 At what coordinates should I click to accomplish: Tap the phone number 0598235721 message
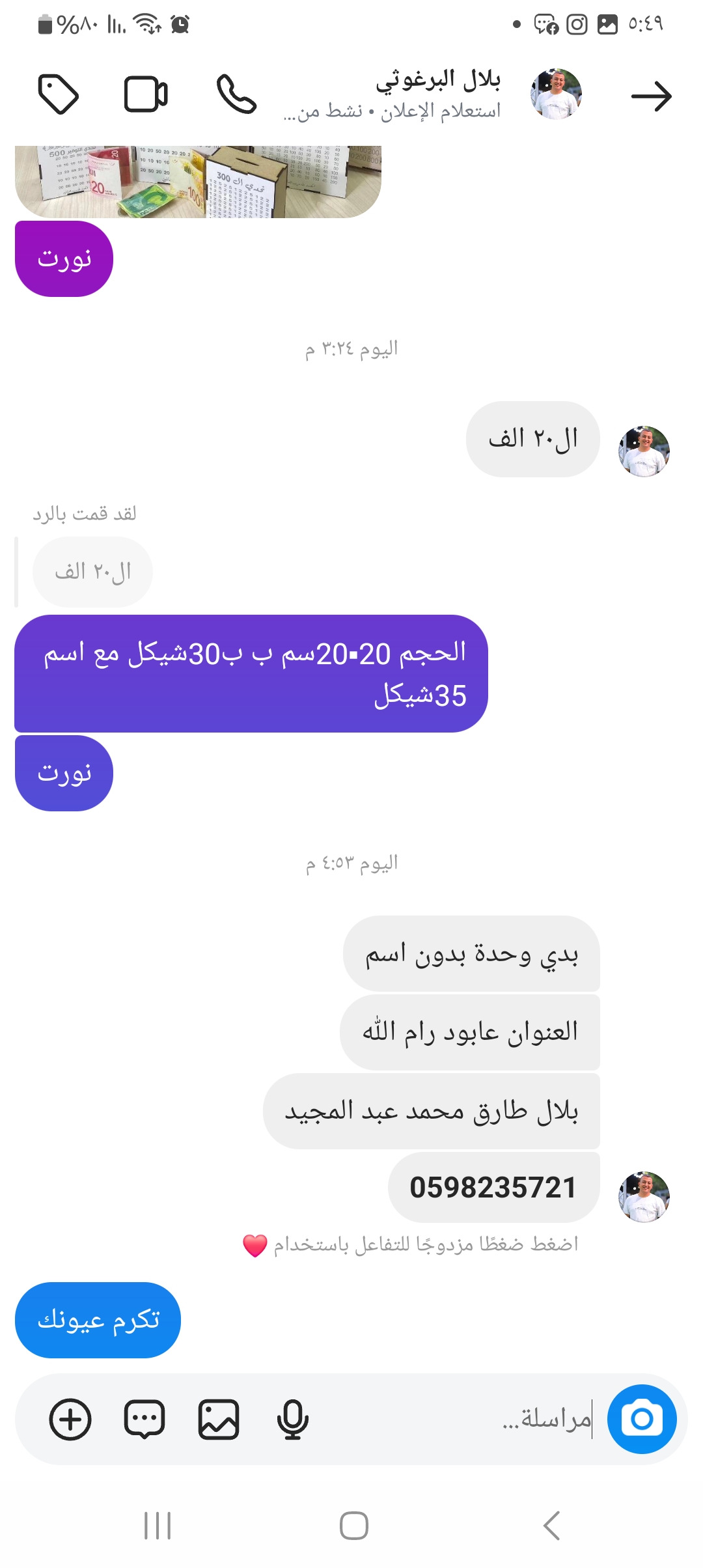[493, 1187]
